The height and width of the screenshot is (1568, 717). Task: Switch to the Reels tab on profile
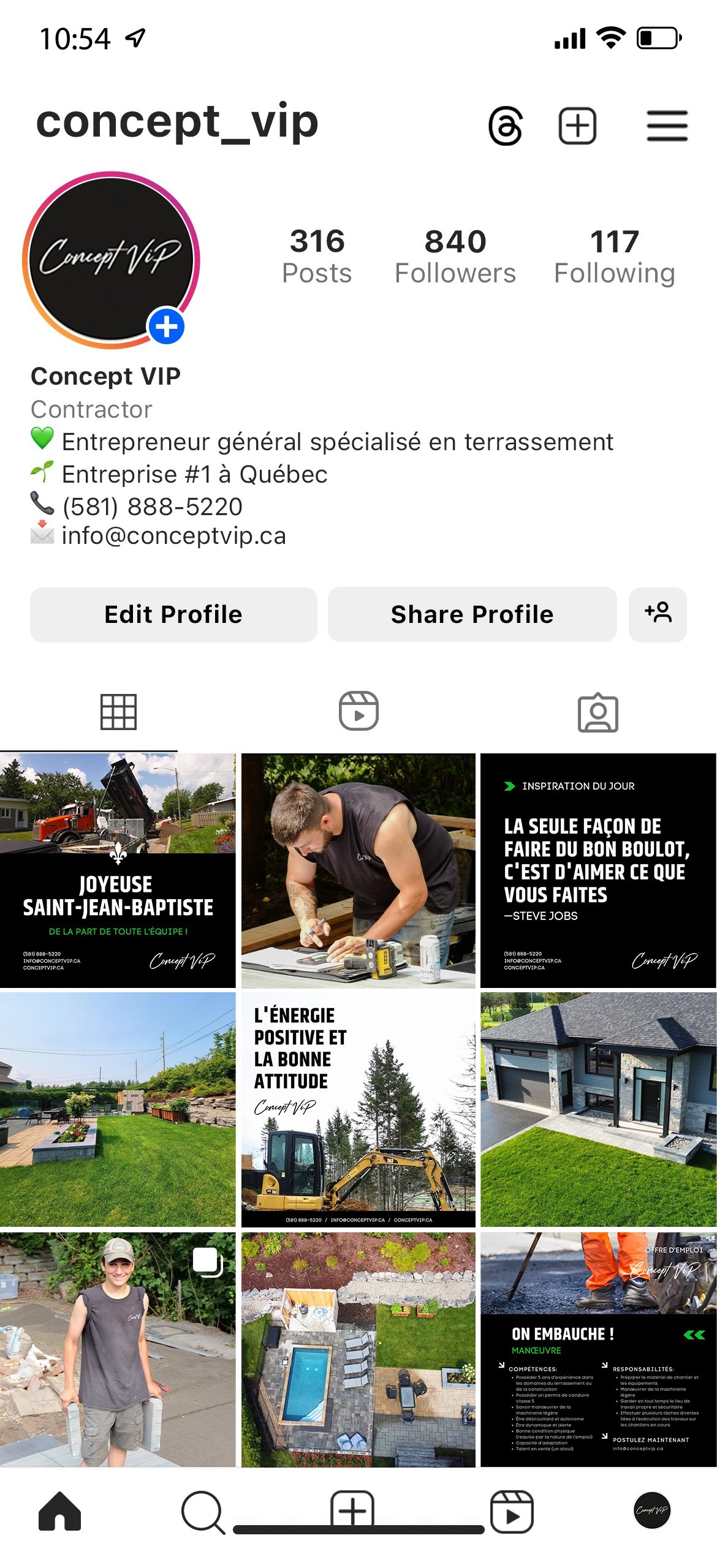coord(358,711)
